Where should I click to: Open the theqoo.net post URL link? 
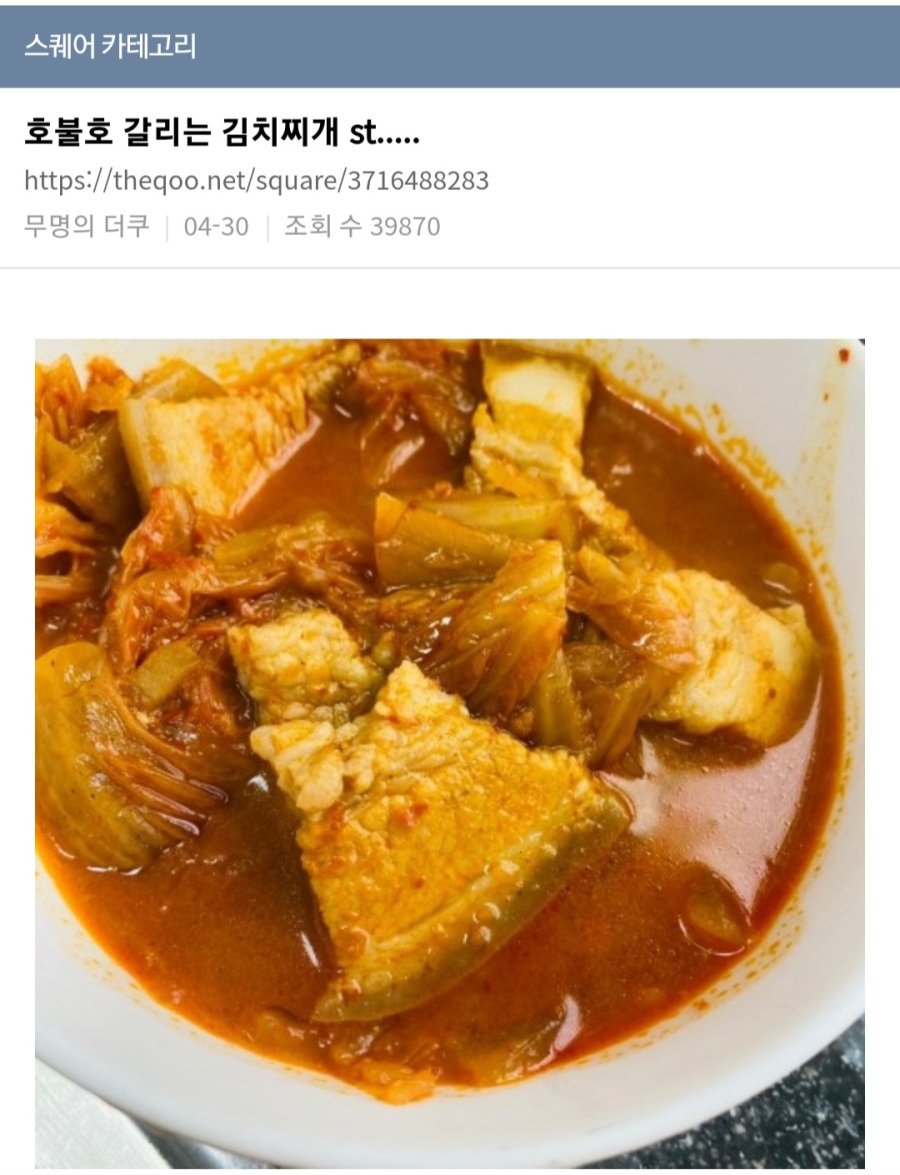pos(256,181)
